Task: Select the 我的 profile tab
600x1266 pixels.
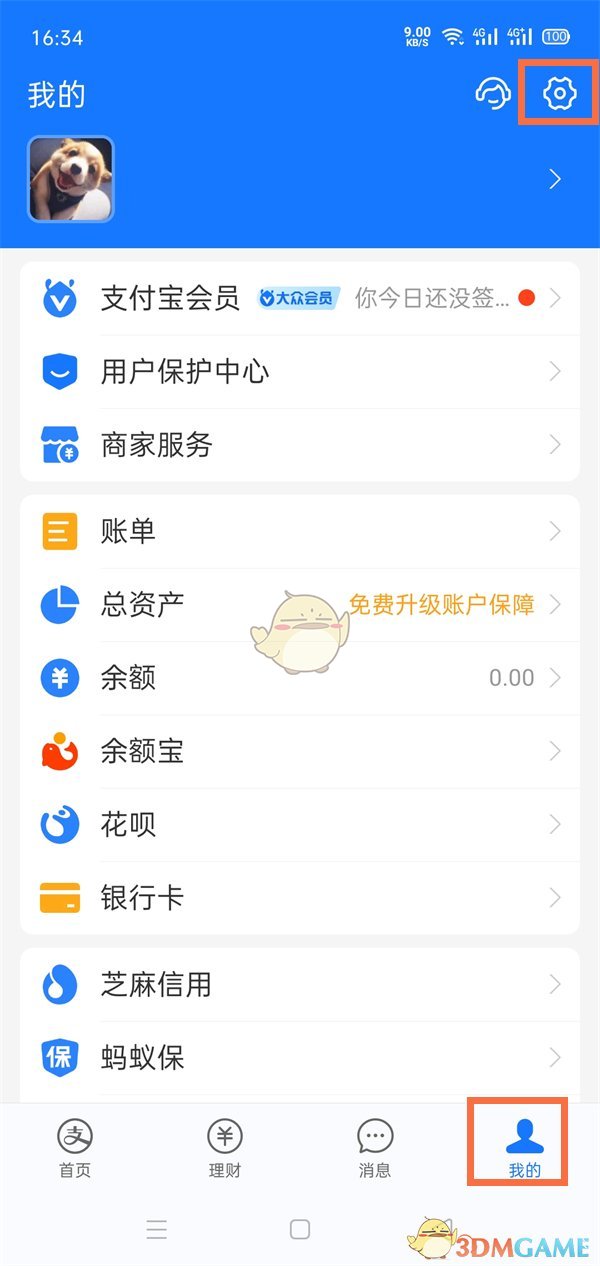Action: coord(524,1148)
